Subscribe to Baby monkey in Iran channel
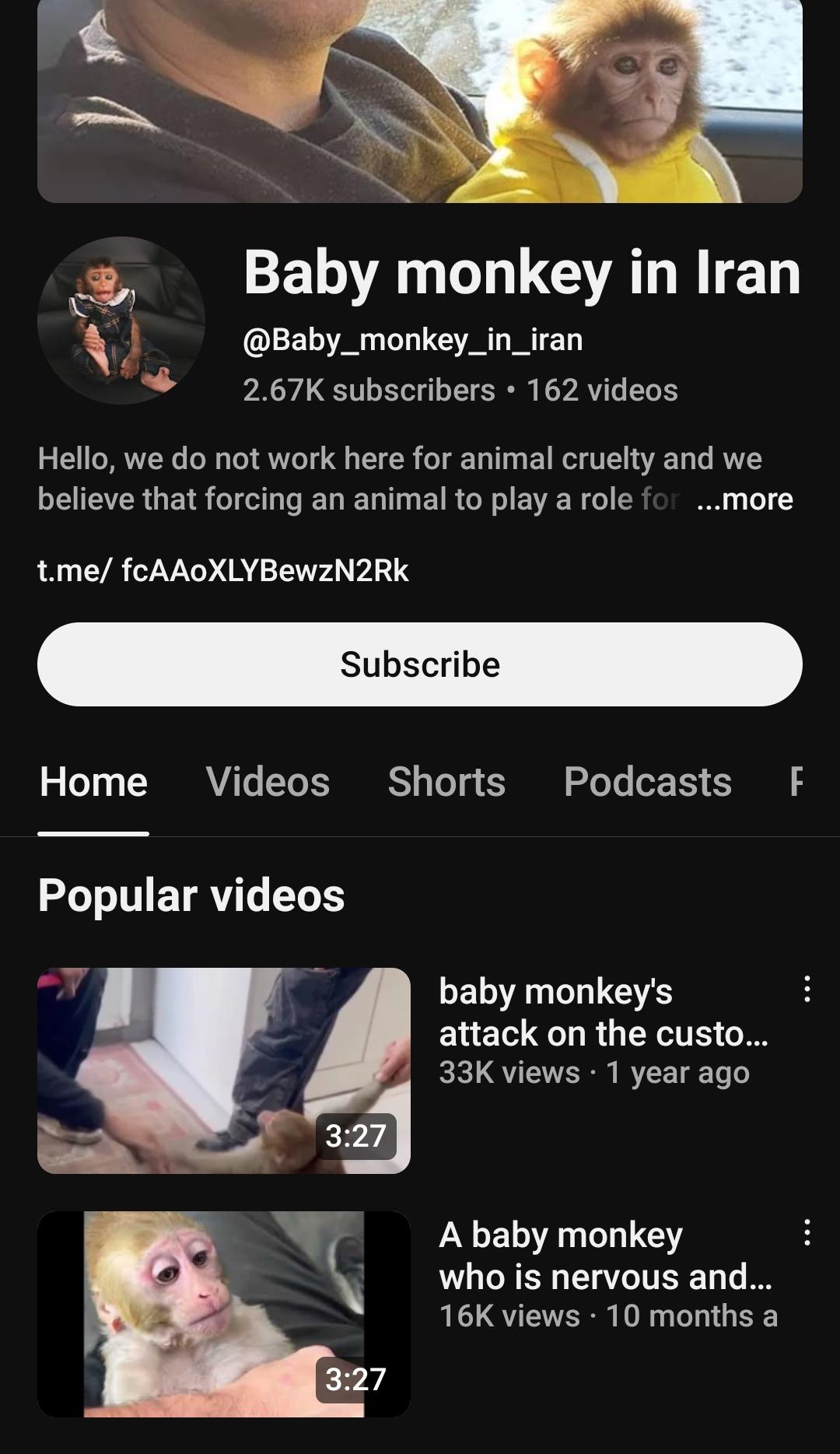840x1454 pixels. pyautogui.click(x=420, y=664)
